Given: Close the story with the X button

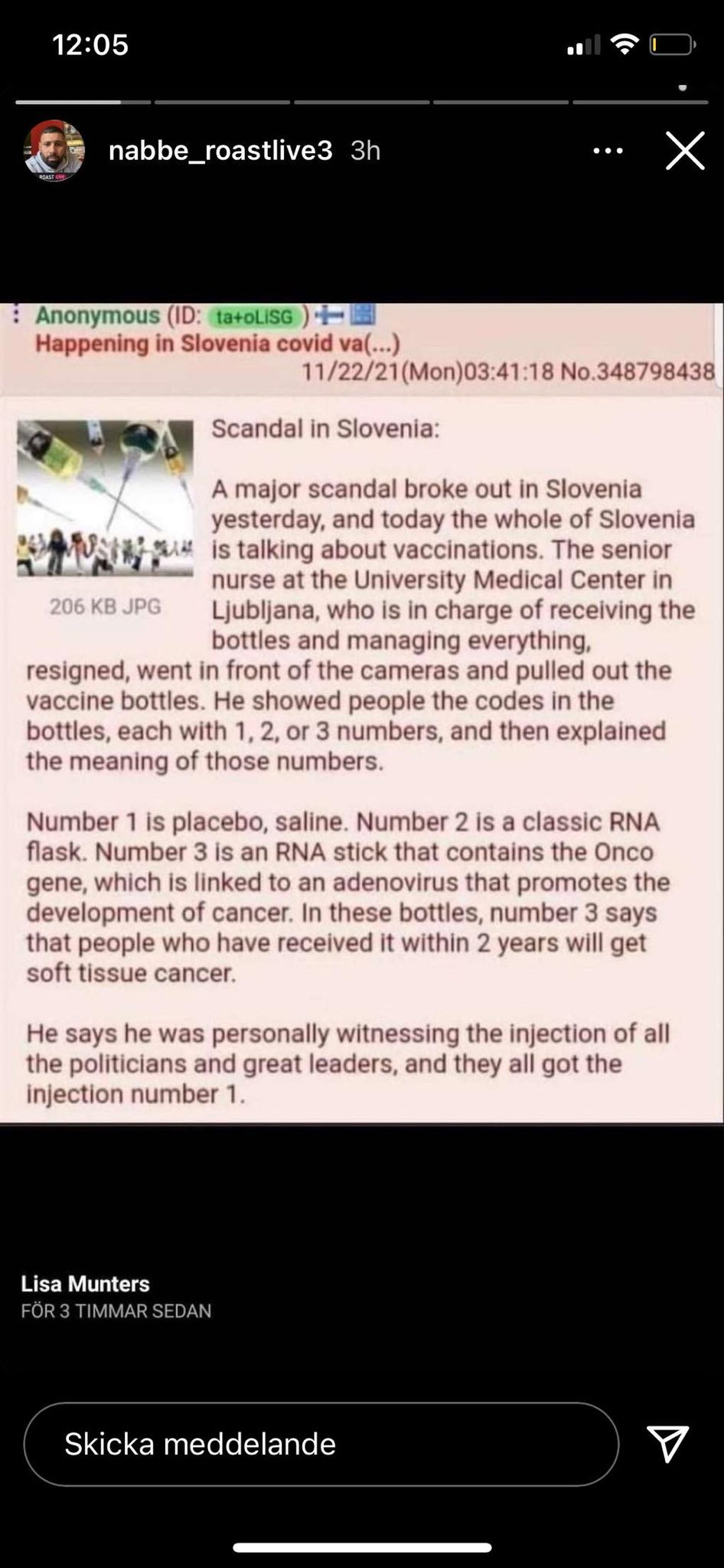Looking at the screenshot, I should click(684, 151).
